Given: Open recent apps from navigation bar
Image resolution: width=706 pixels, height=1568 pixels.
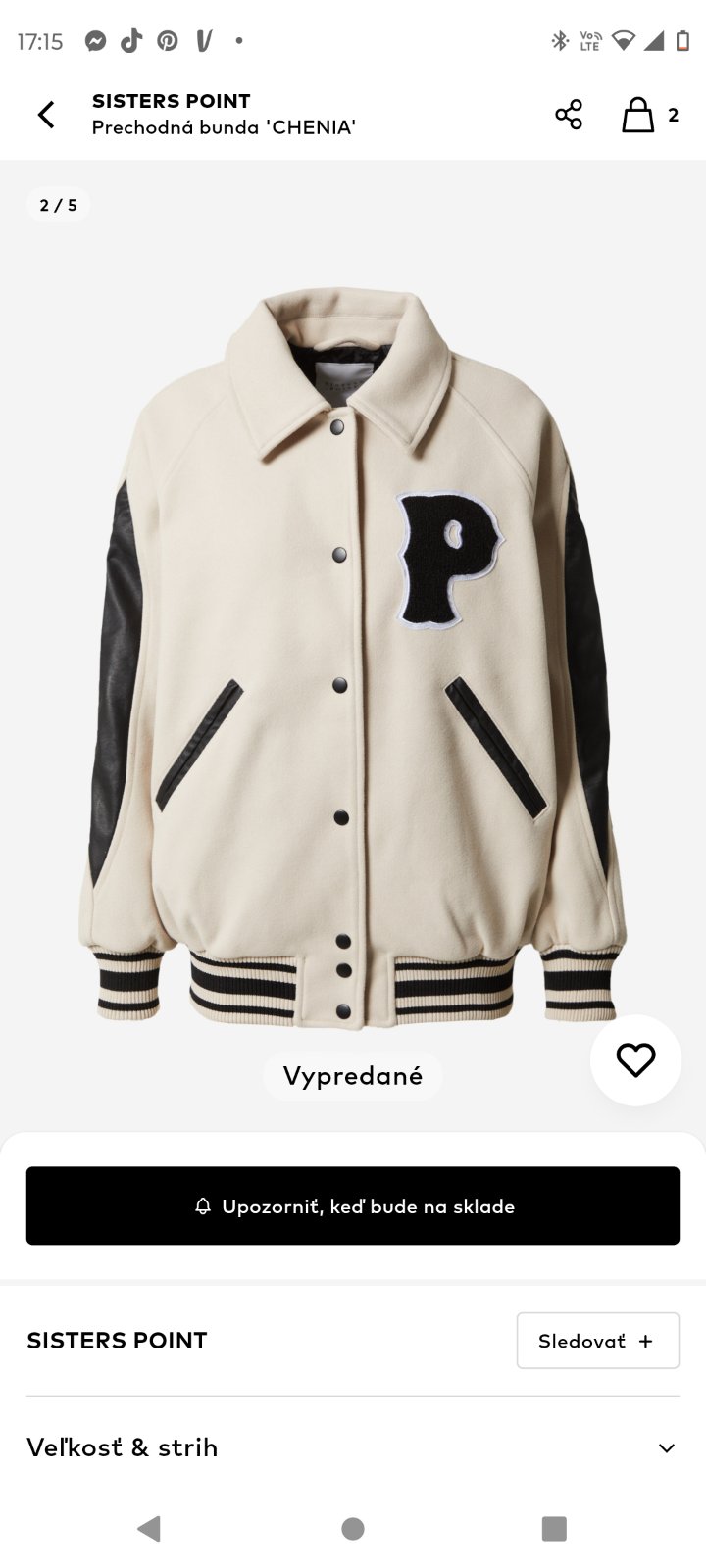Looking at the screenshot, I should 554,1528.
